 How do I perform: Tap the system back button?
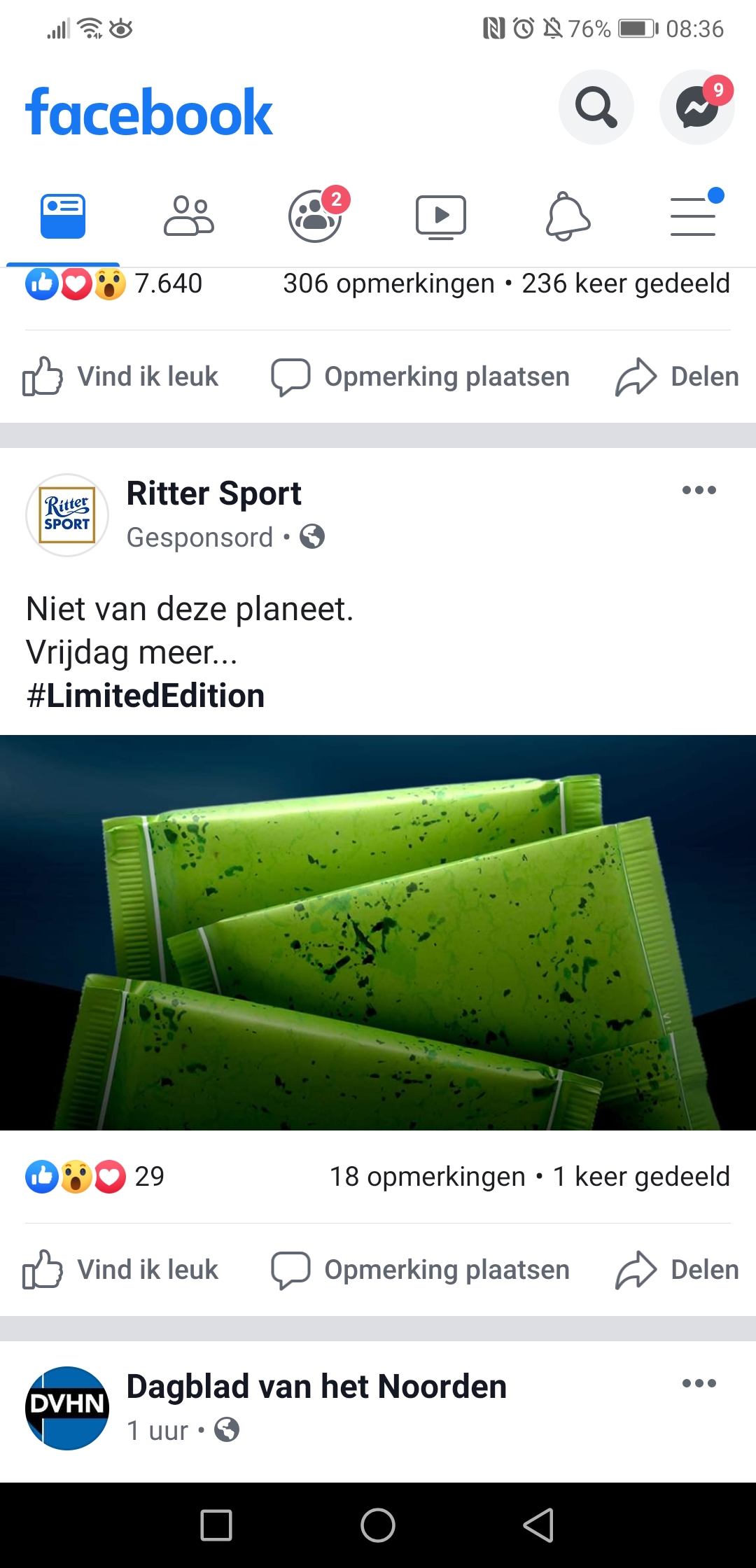[539, 1525]
